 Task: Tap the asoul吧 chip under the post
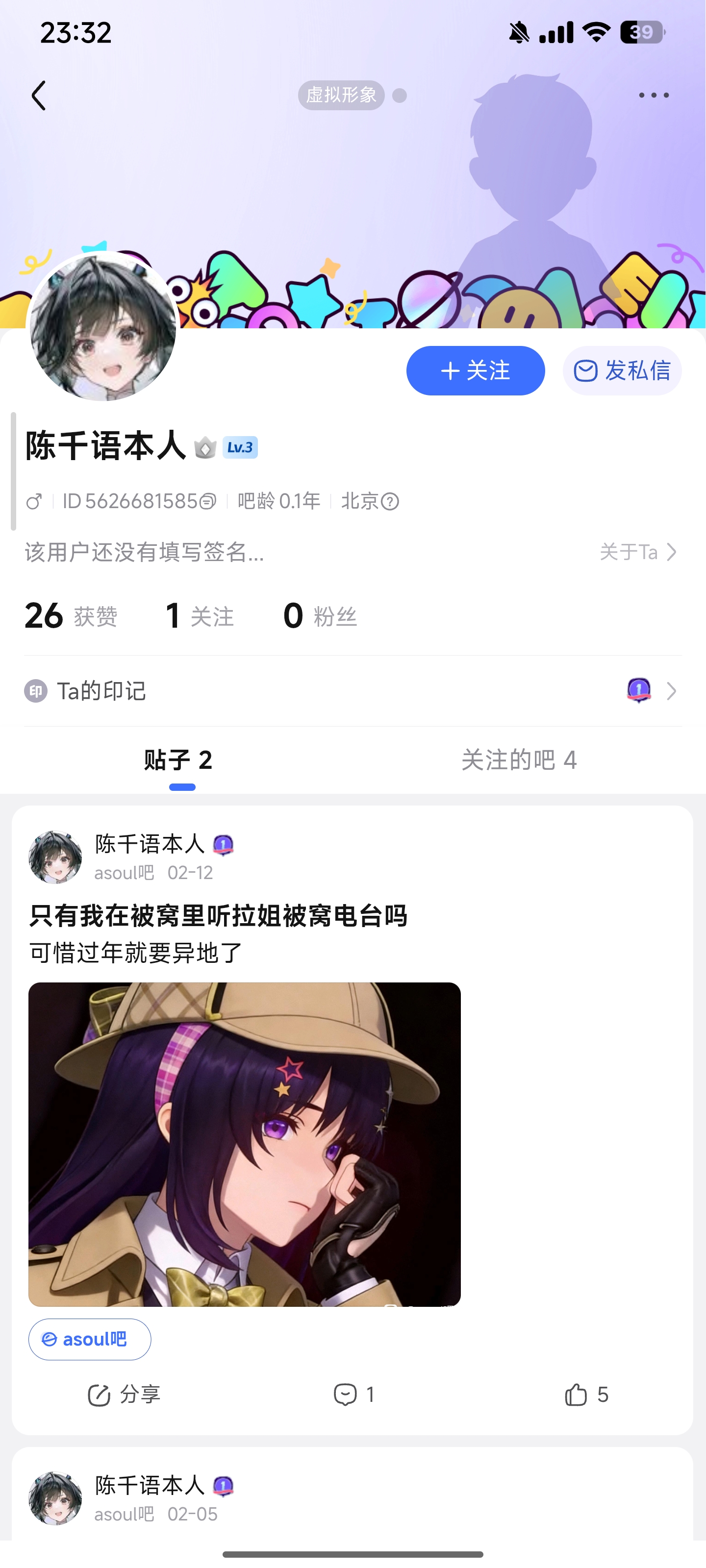[x=90, y=1339]
